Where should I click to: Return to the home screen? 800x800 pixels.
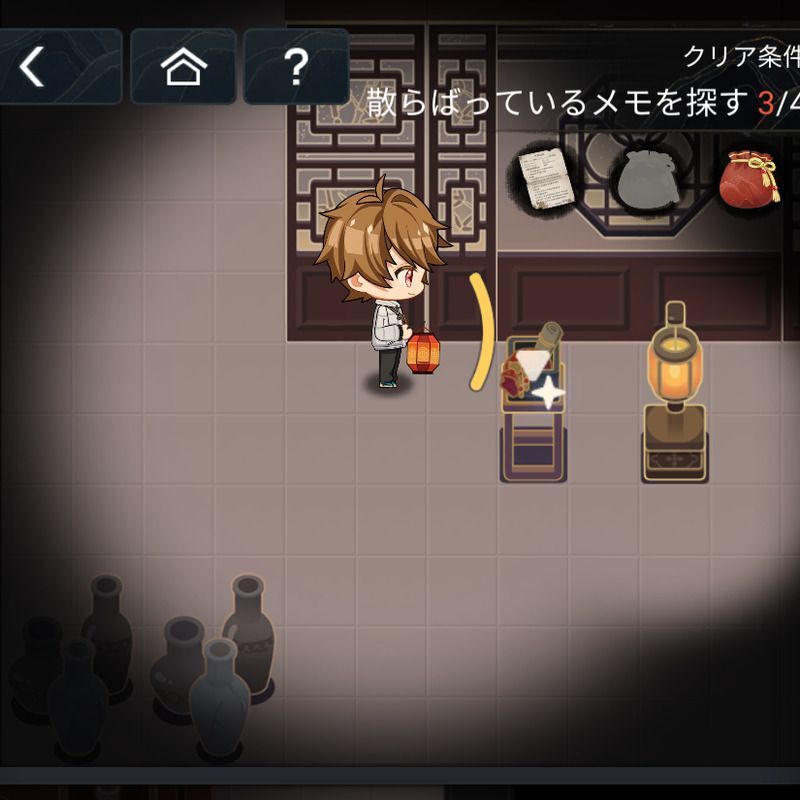(183, 67)
